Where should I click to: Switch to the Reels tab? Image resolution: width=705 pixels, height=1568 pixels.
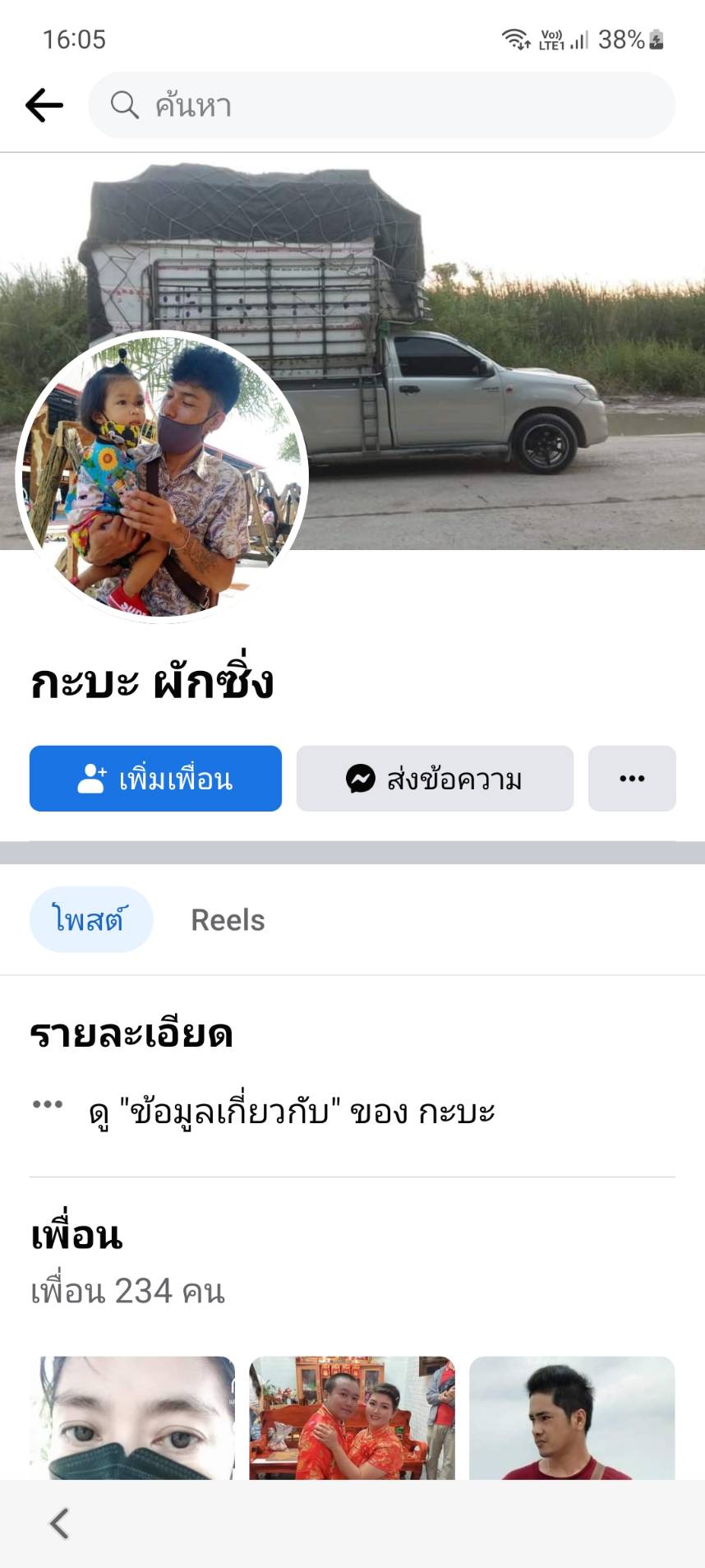228,920
